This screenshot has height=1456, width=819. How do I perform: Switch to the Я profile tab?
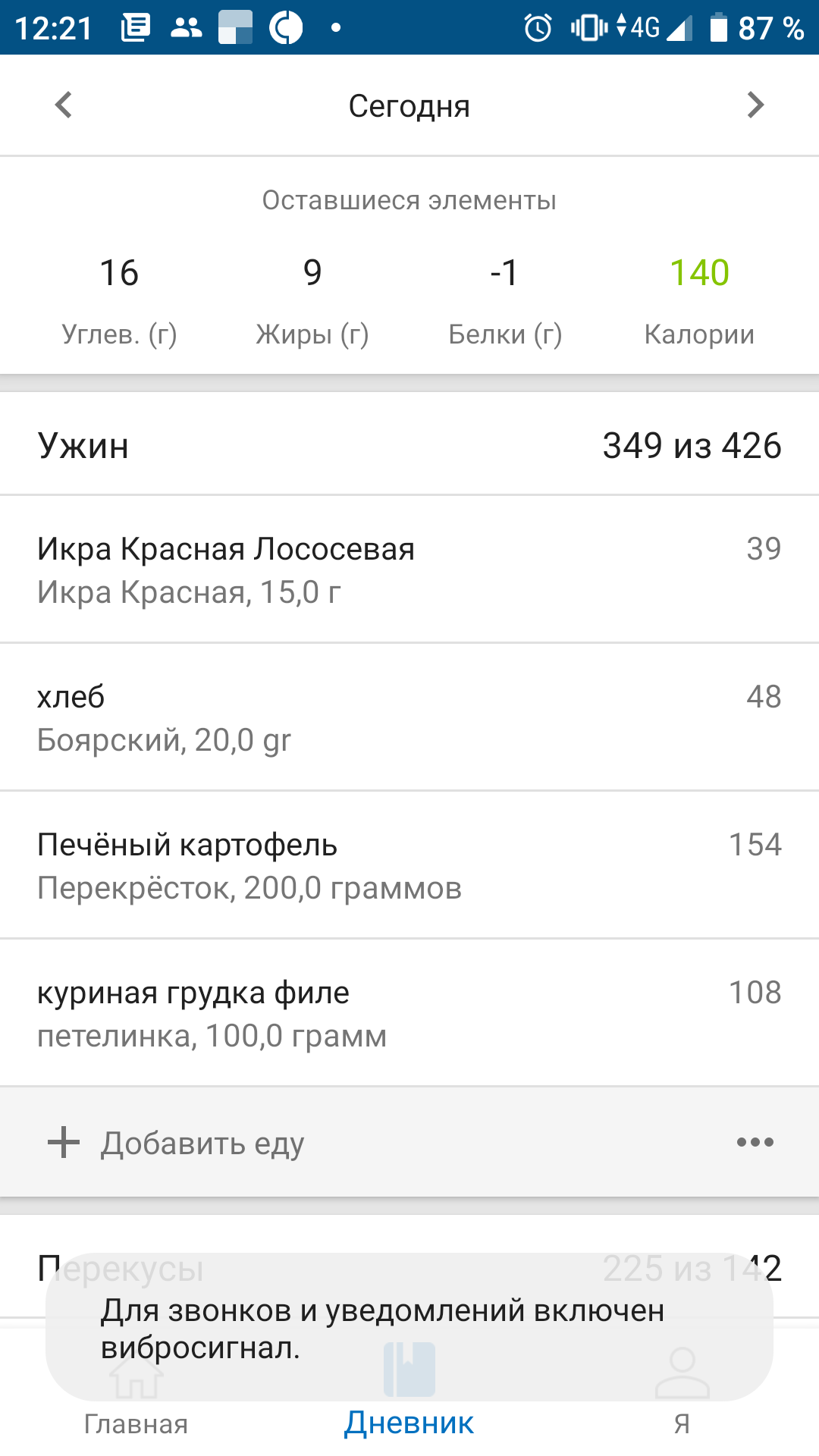[x=682, y=1423]
